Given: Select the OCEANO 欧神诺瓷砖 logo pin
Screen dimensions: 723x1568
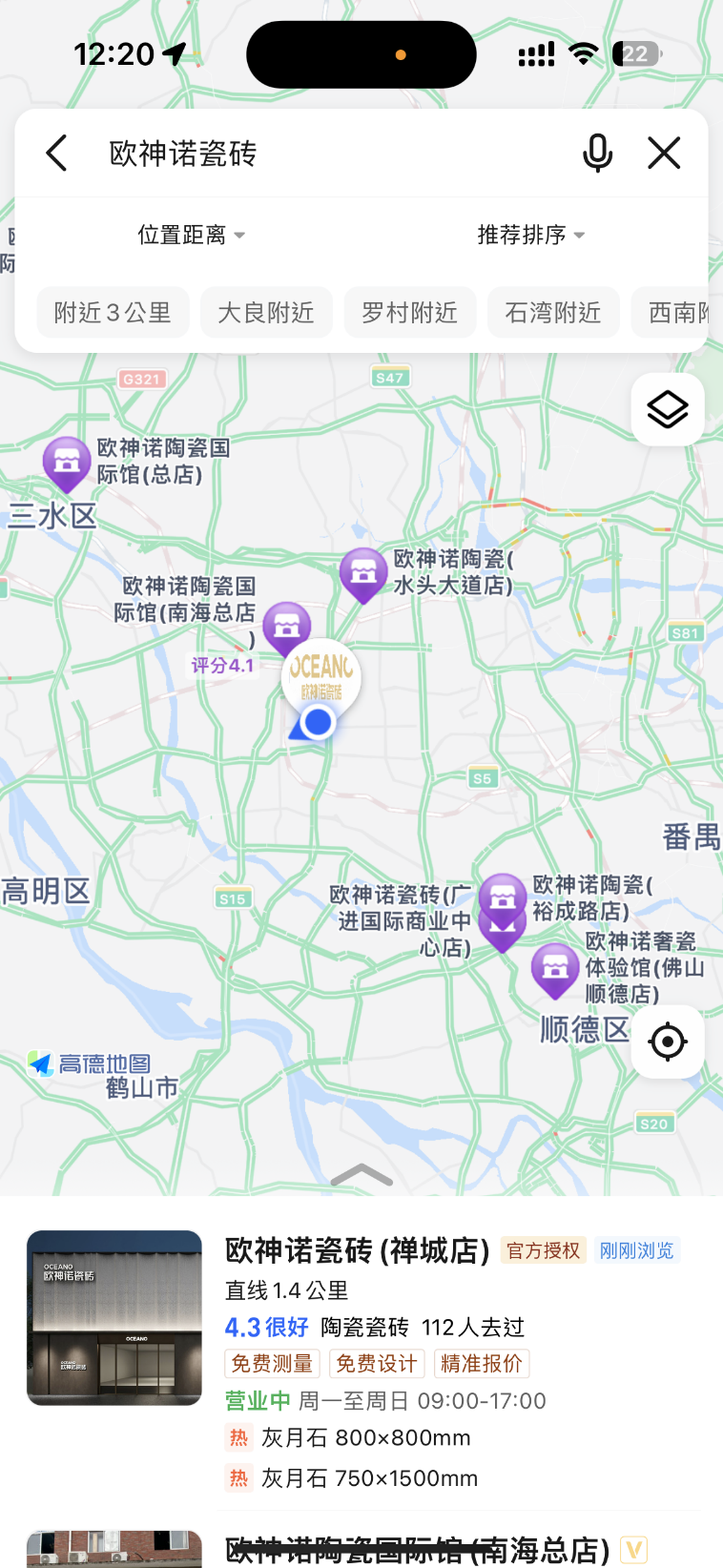Looking at the screenshot, I should (321, 677).
